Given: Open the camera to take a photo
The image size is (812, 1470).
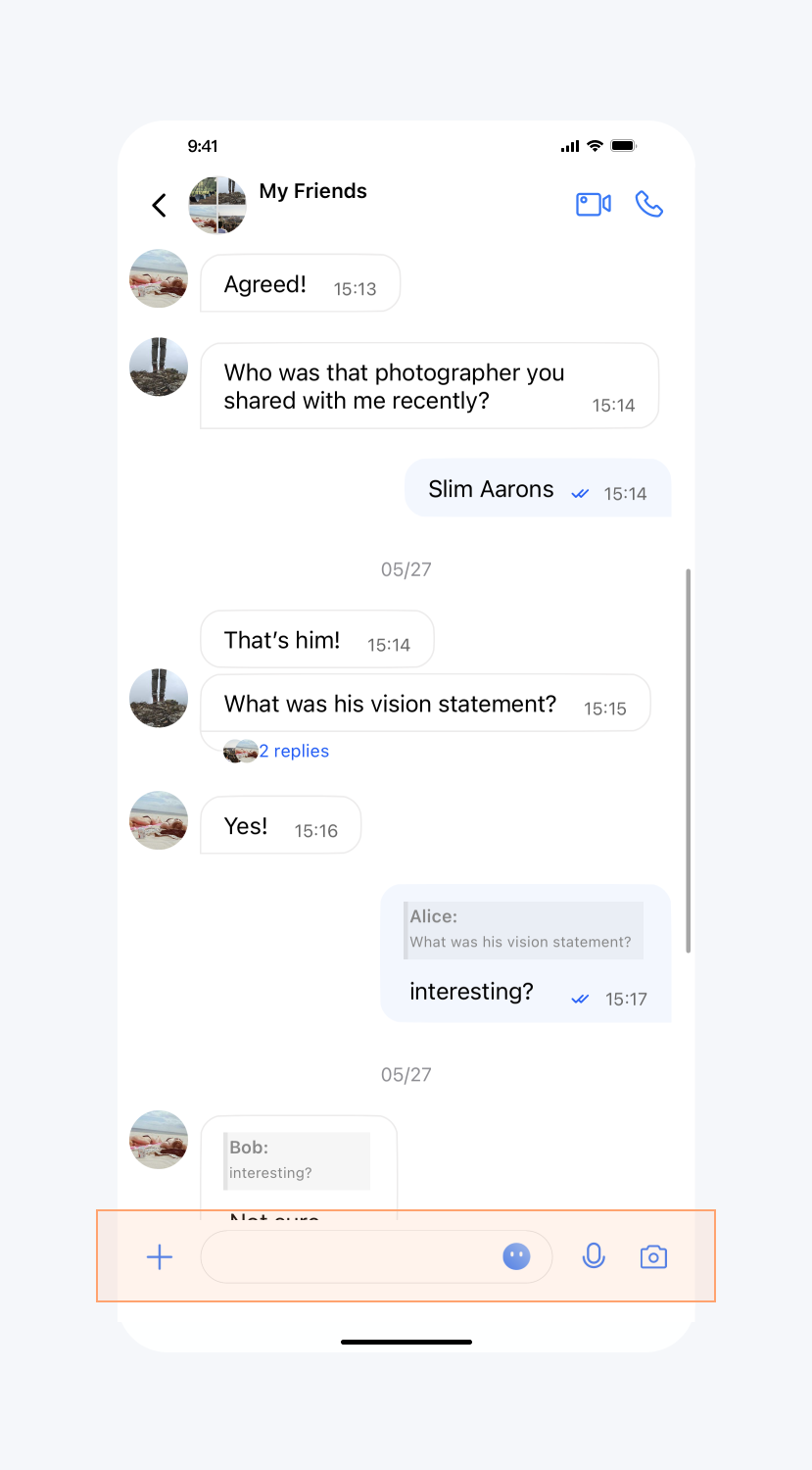Looking at the screenshot, I should click(x=653, y=1257).
